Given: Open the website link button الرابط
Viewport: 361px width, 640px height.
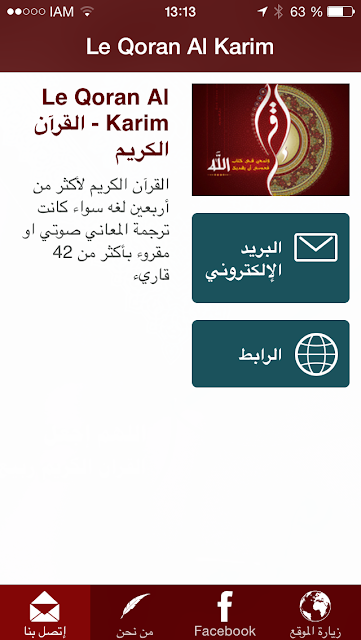Looking at the screenshot, I should [270, 353].
